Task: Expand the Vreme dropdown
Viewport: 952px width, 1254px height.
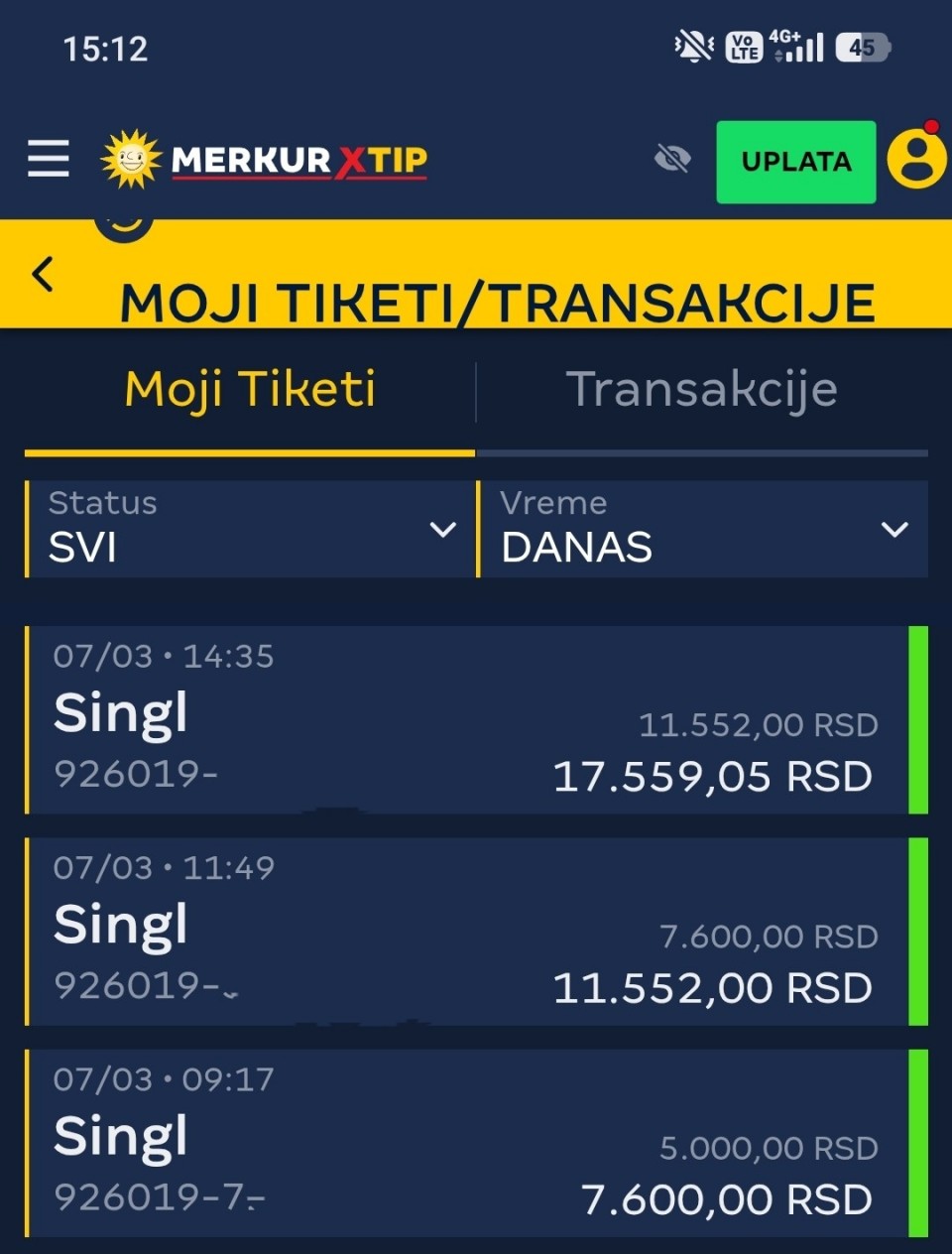Action: 702,529
